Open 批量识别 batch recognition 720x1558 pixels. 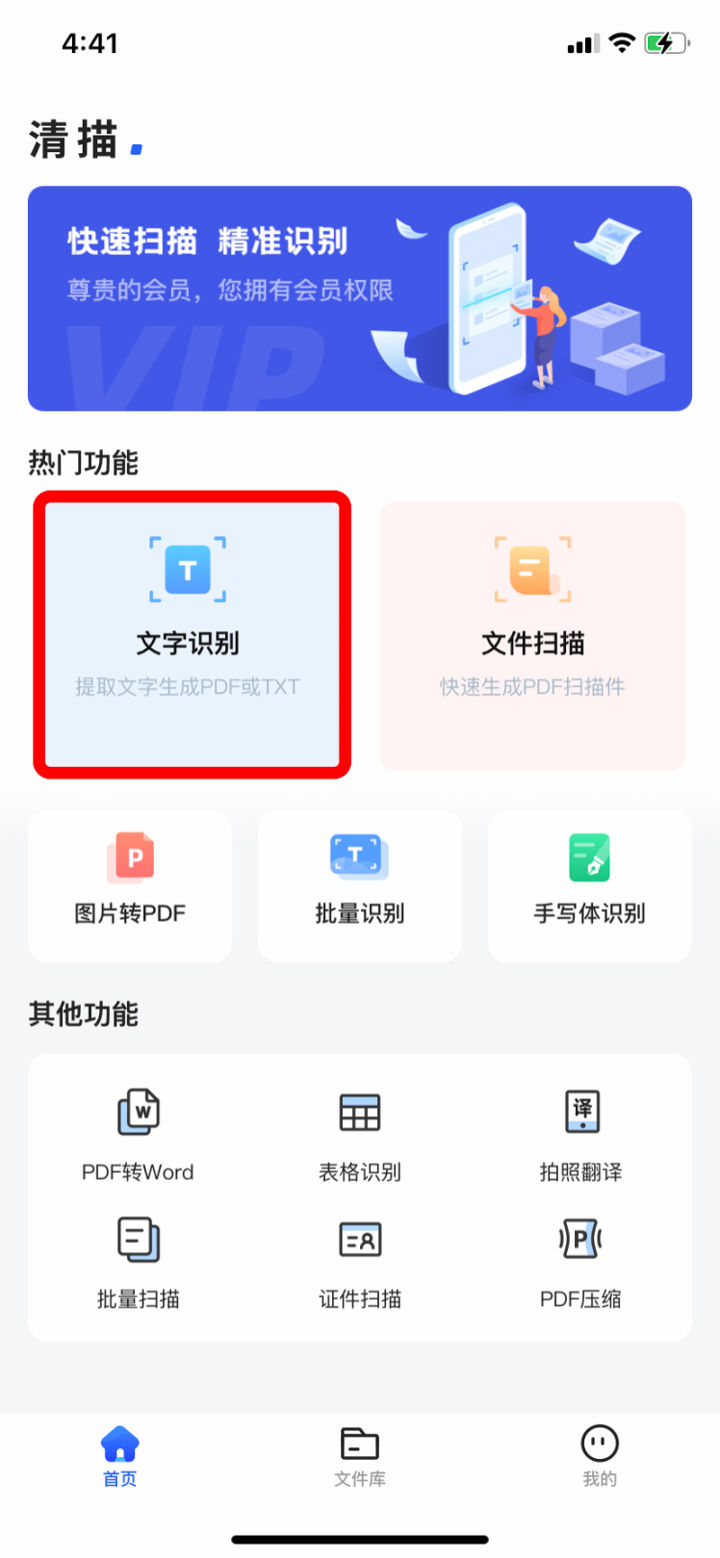[x=360, y=885]
